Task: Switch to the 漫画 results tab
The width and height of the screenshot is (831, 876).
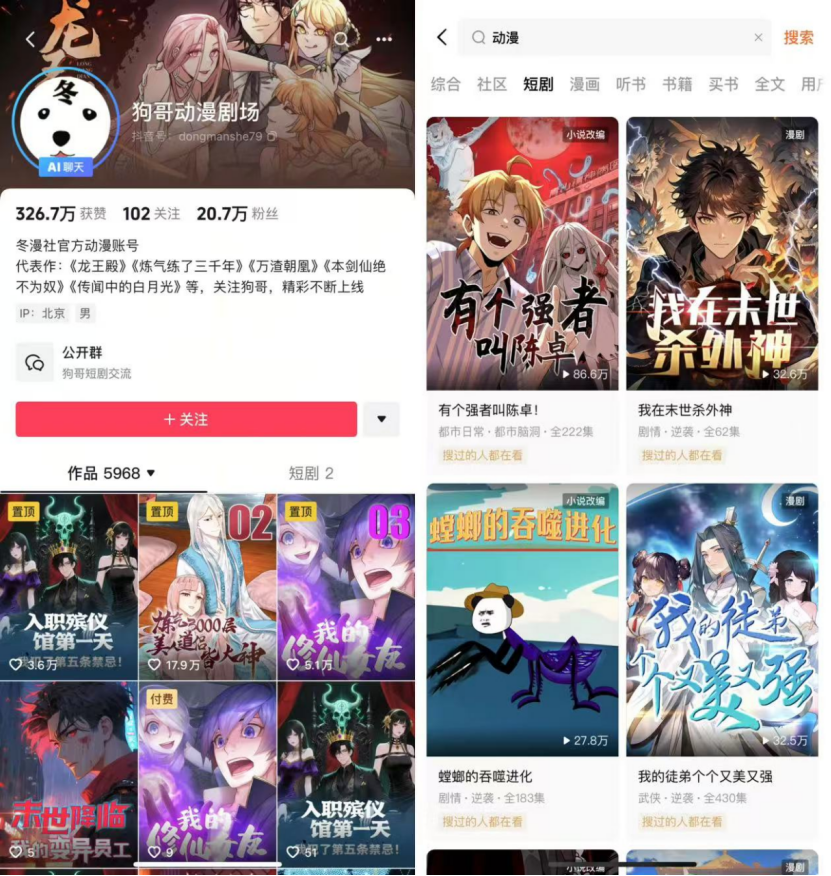Action: (x=584, y=85)
